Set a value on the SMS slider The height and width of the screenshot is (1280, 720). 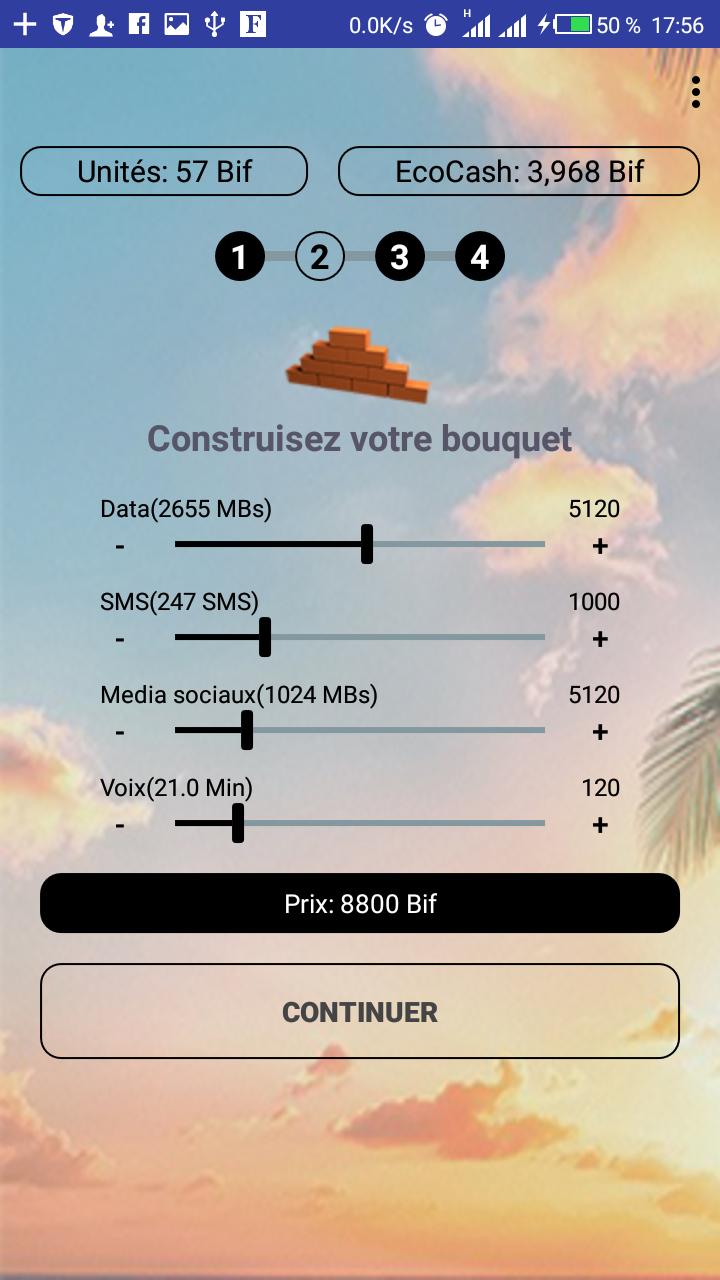coord(360,637)
